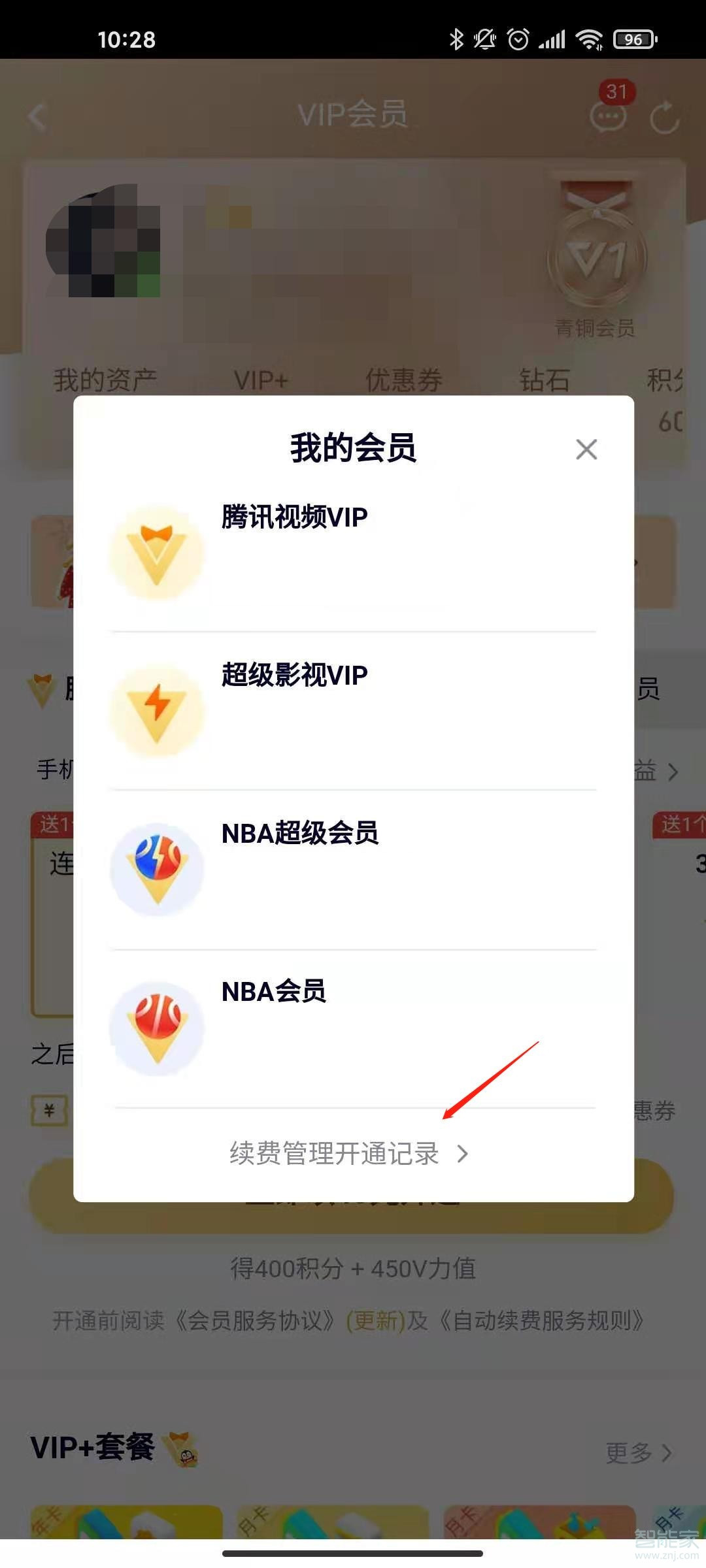
Task: Open the NBA会员 basketball icon
Action: 158,1028
